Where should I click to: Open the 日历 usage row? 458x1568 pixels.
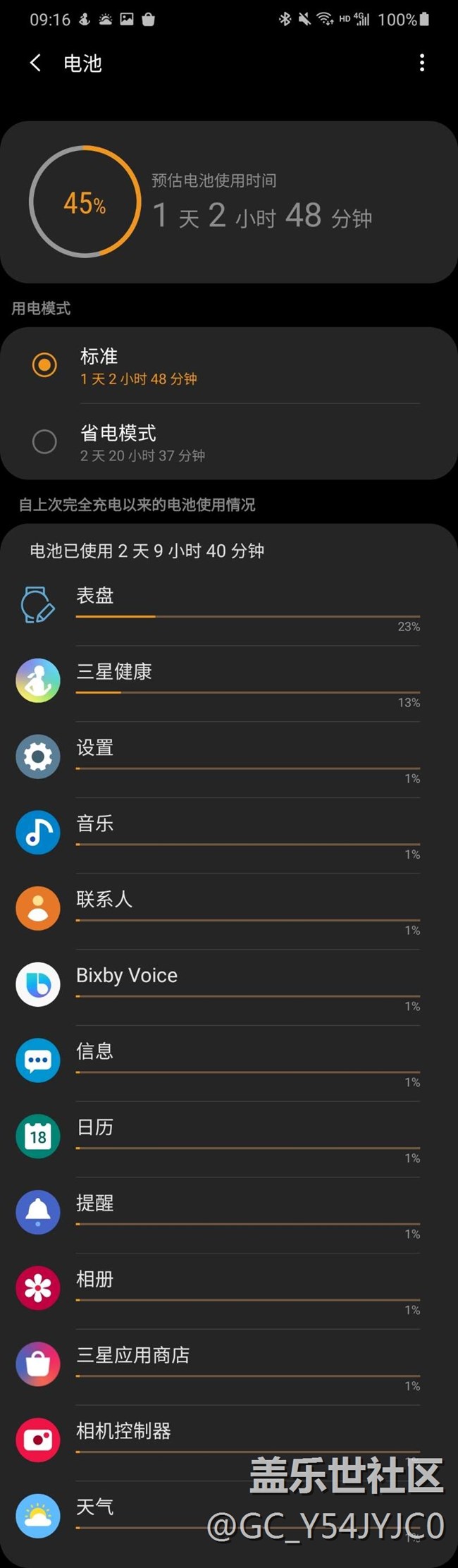(x=229, y=1140)
